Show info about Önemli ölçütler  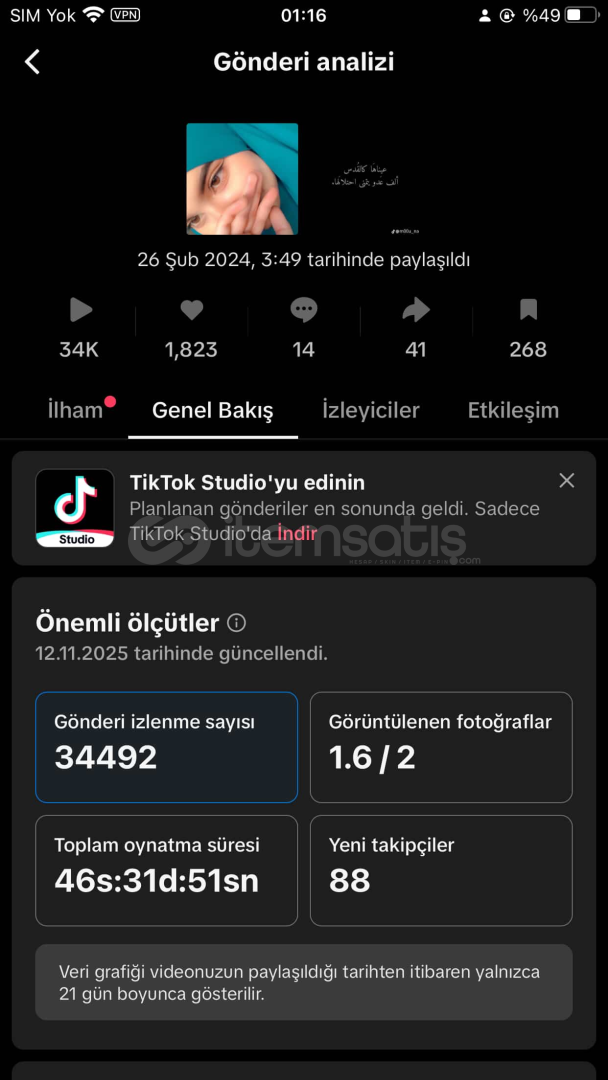(237, 623)
